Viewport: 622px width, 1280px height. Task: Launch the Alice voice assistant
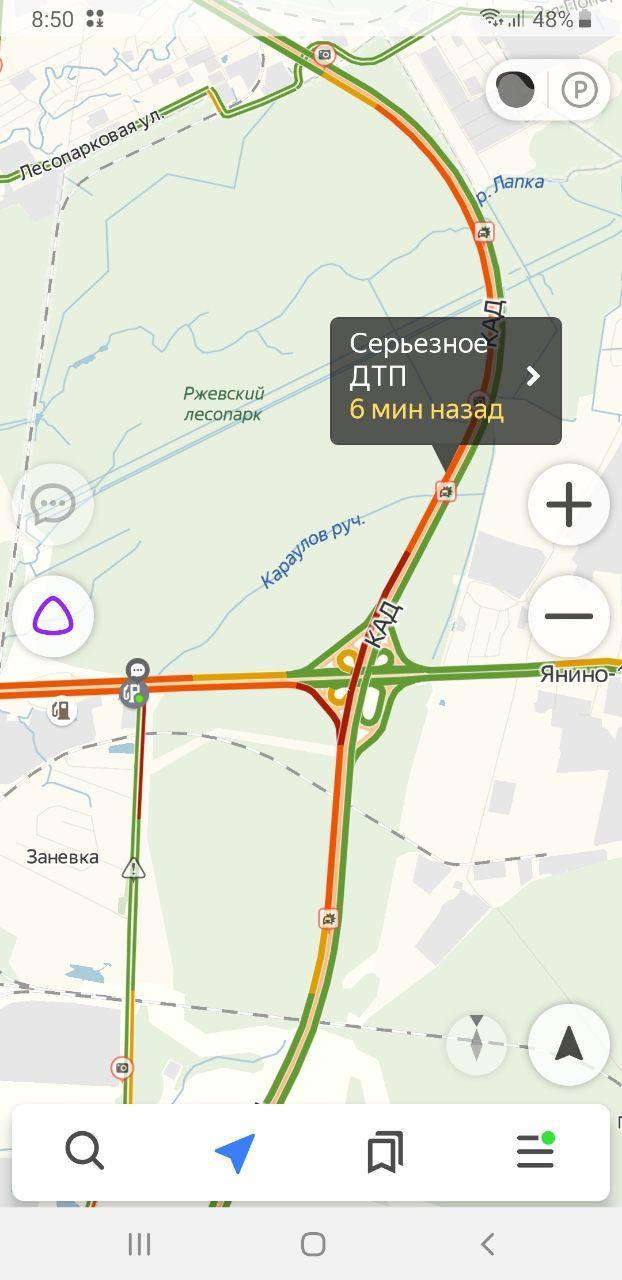pyautogui.click(x=53, y=617)
